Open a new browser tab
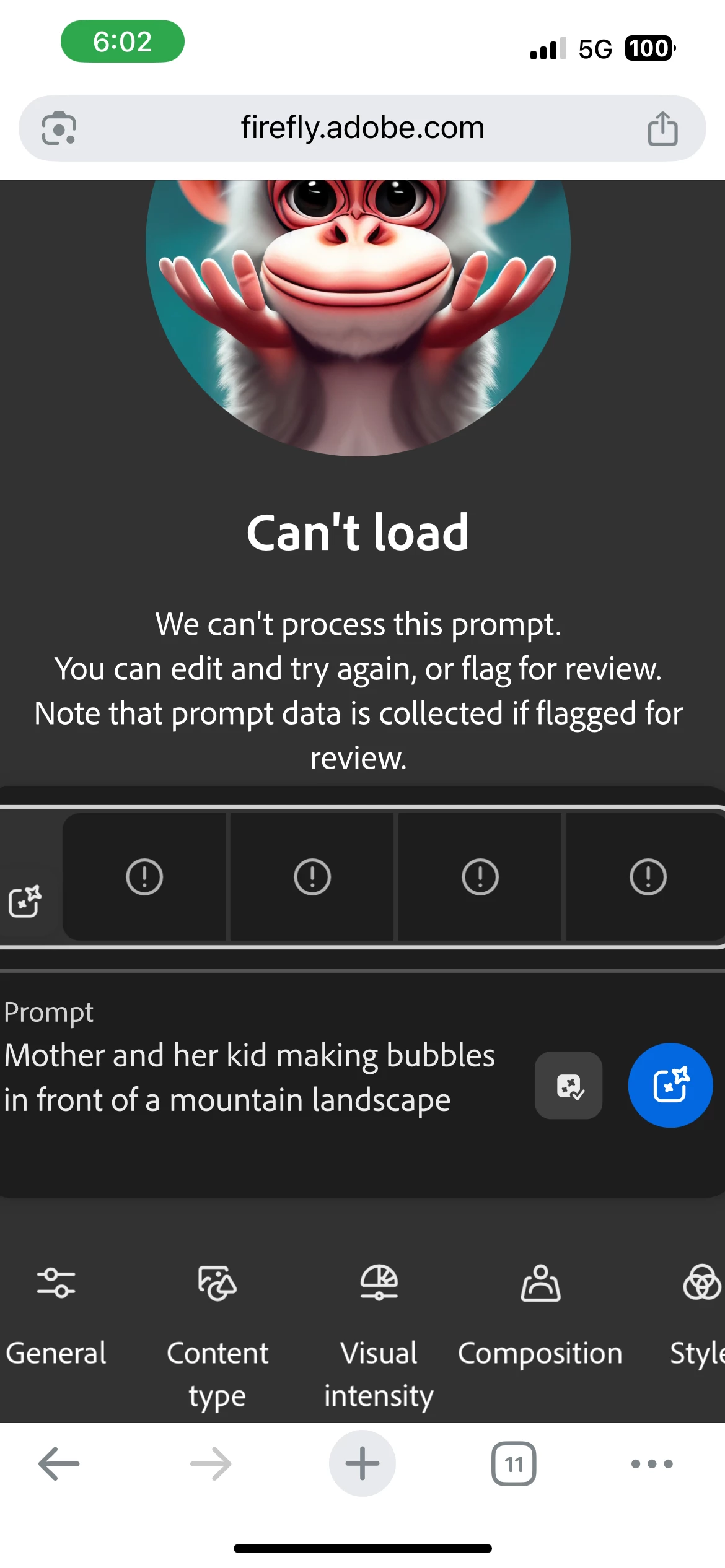Viewport: 725px width, 1568px height. click(x=362, y=1463)
